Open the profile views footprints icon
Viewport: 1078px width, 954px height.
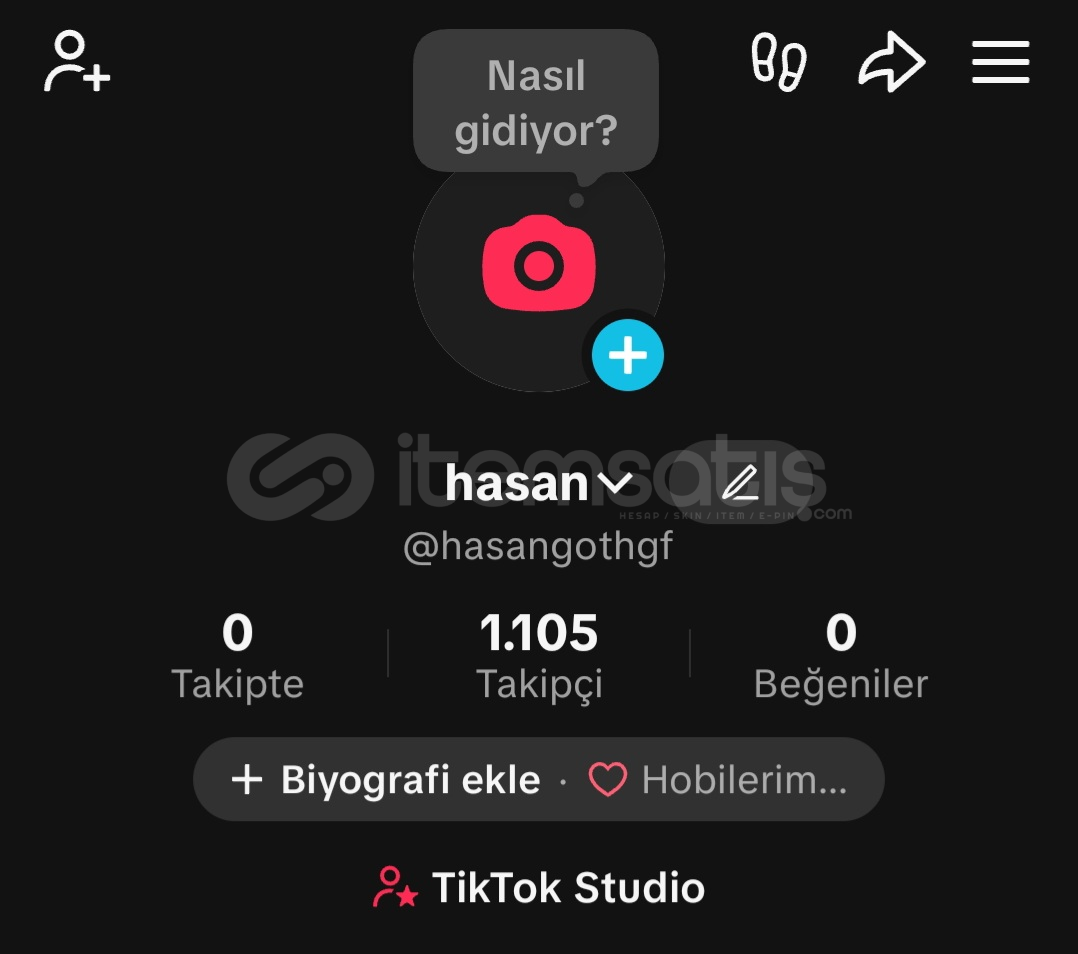tap(779, 63)
